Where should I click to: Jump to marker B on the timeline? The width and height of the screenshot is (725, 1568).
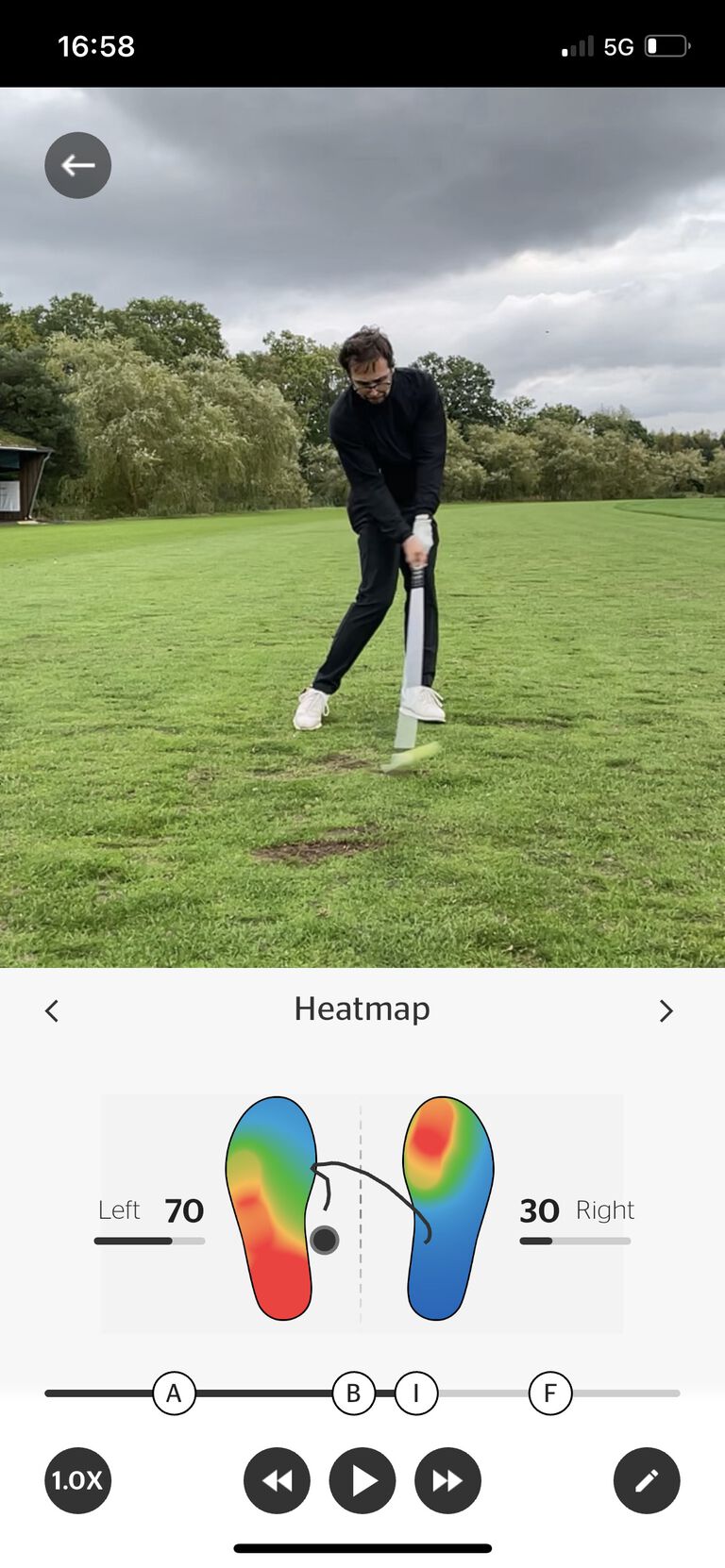click(353, 1393)
